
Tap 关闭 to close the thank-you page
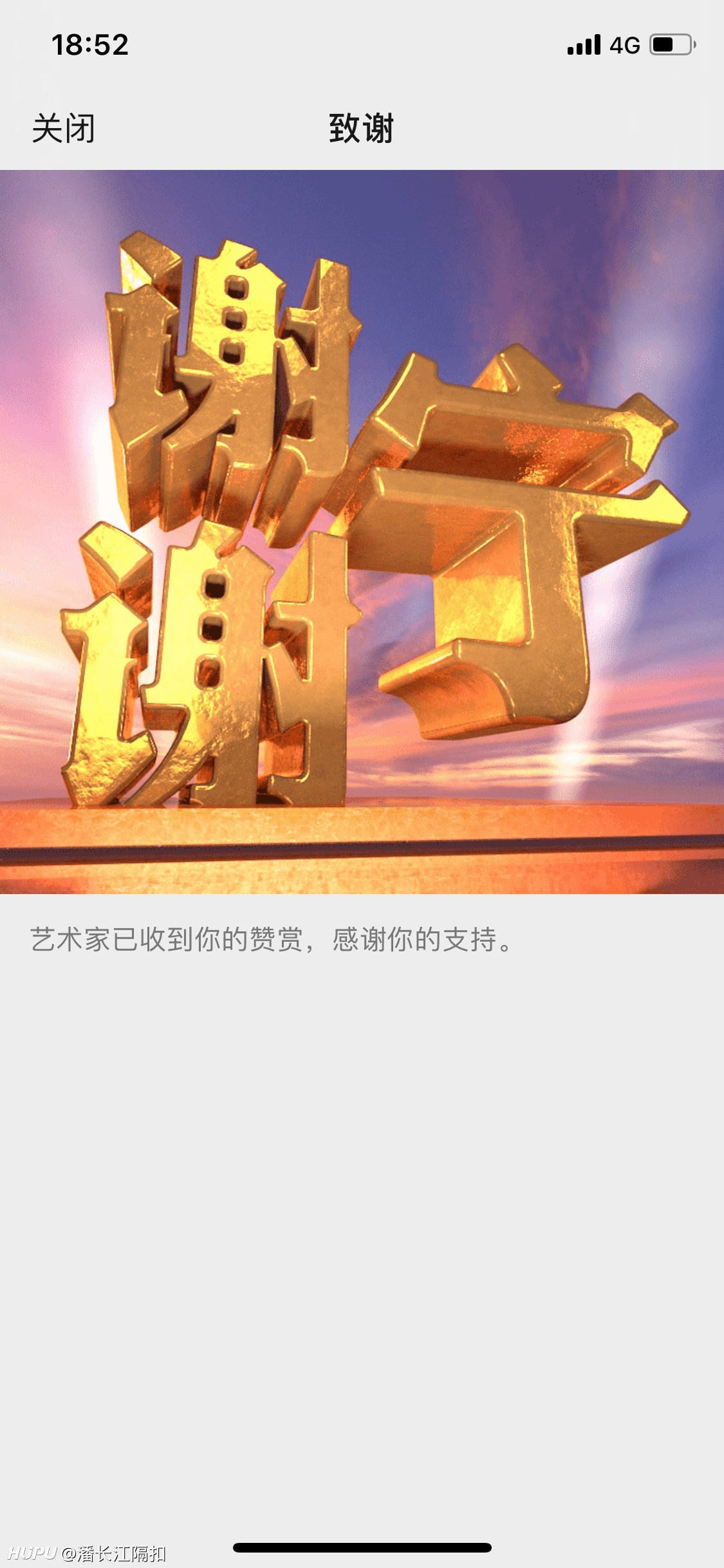click(x=64, y=129)
